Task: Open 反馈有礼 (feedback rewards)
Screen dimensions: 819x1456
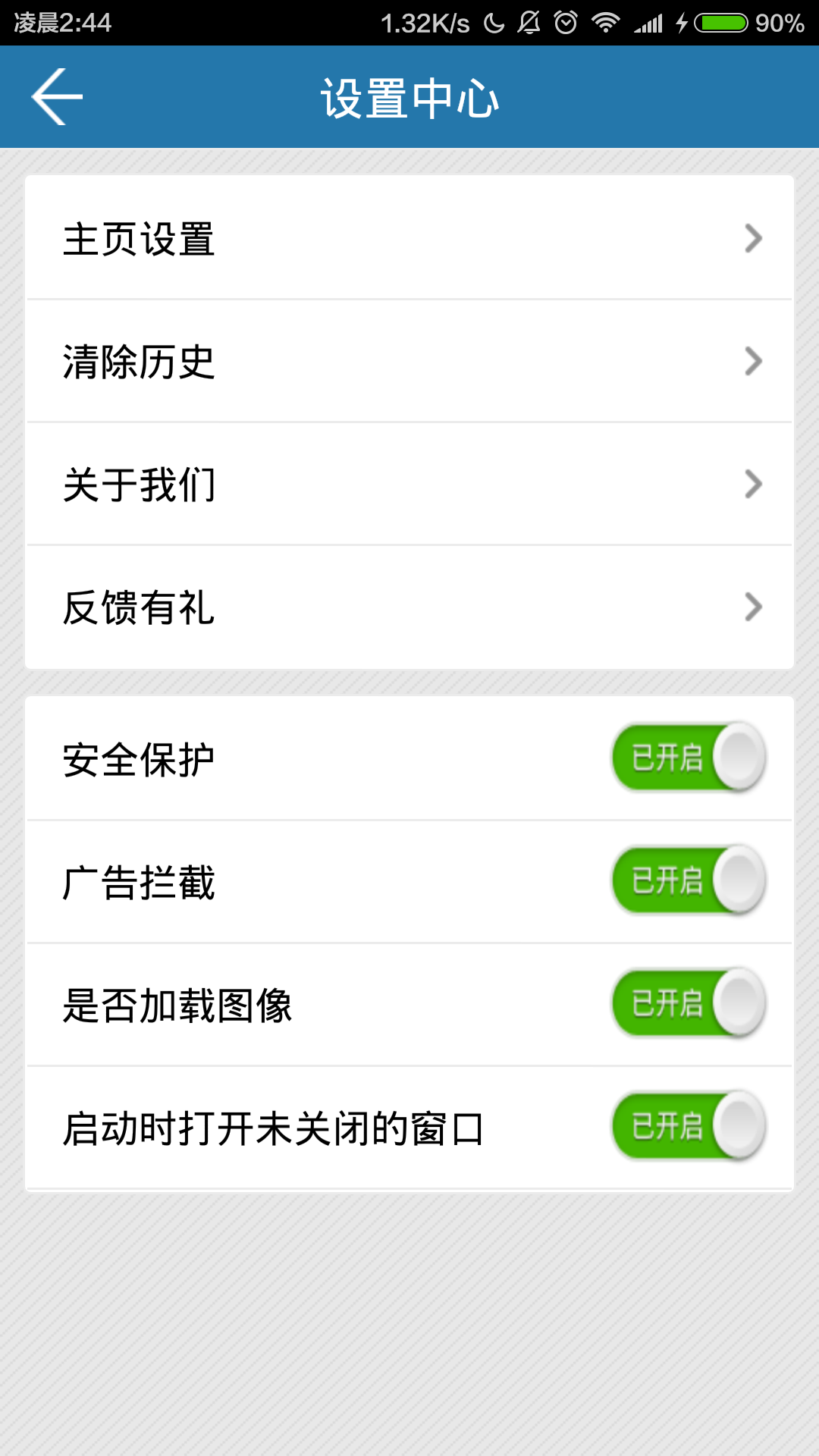Action: (409, 607)
